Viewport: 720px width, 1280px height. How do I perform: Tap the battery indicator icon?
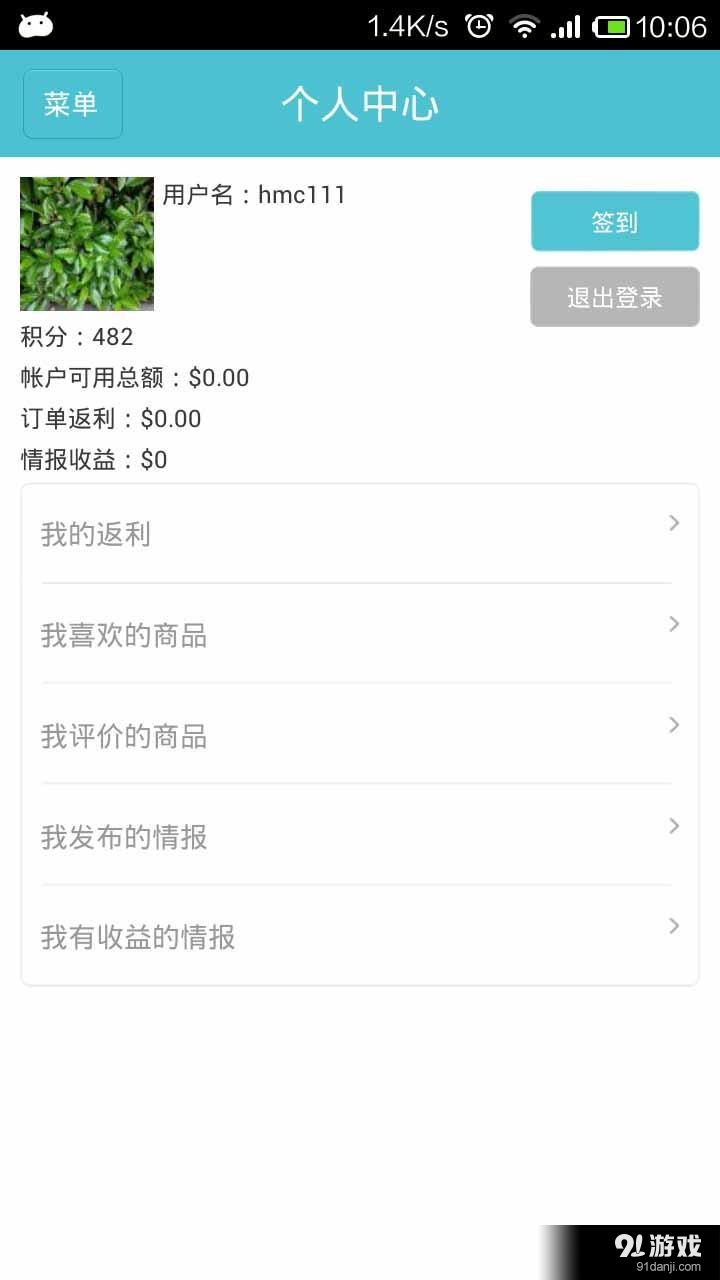pos(611,25)
